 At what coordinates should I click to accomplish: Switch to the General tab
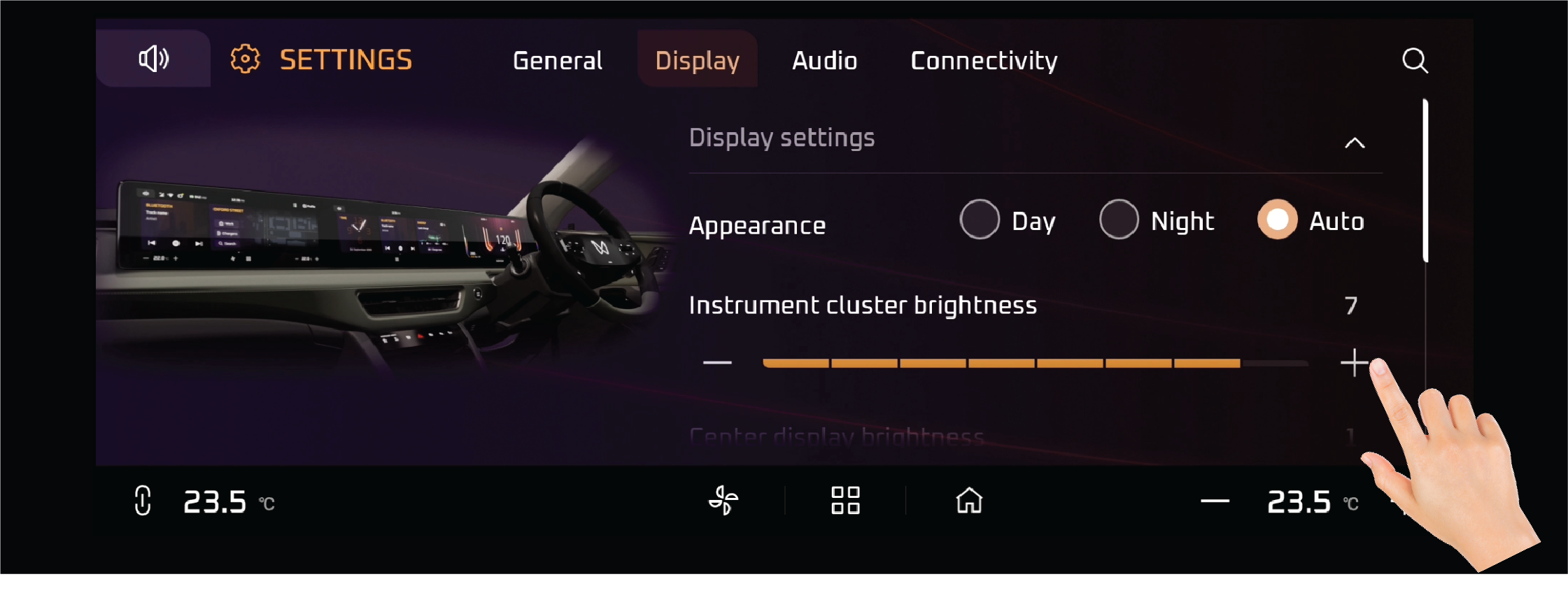coord(557,61)
